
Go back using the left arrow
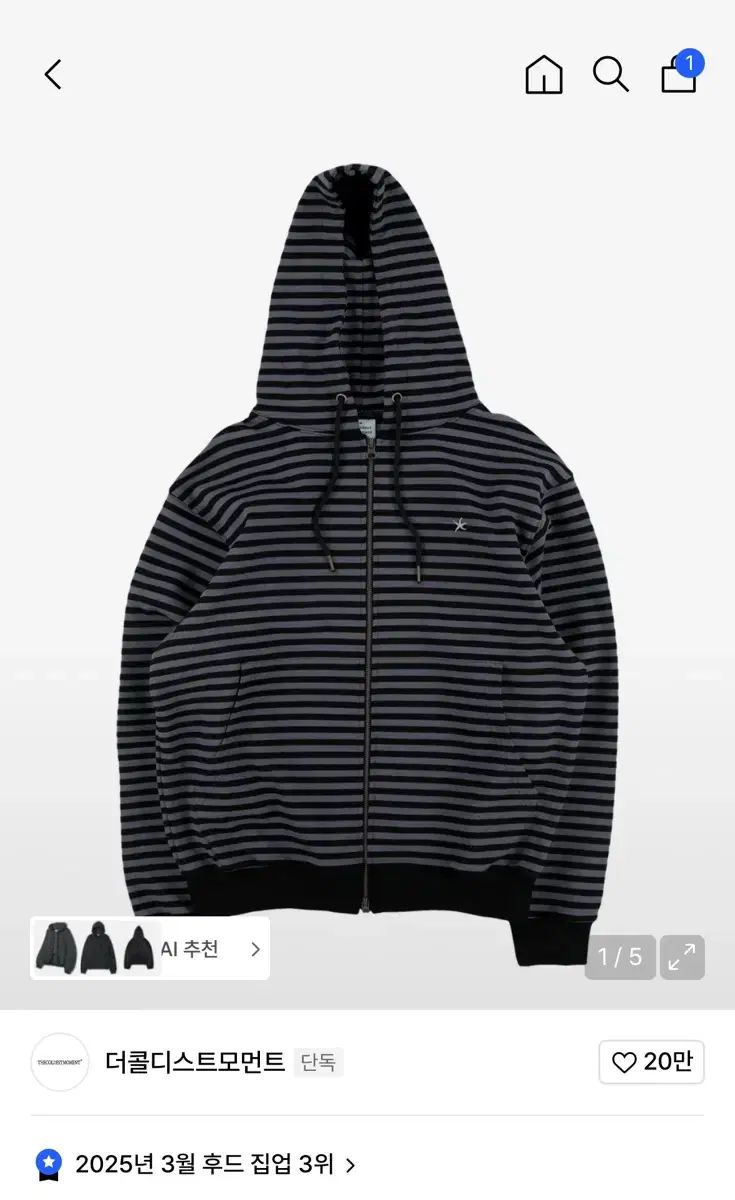click(x=52, y=74)
